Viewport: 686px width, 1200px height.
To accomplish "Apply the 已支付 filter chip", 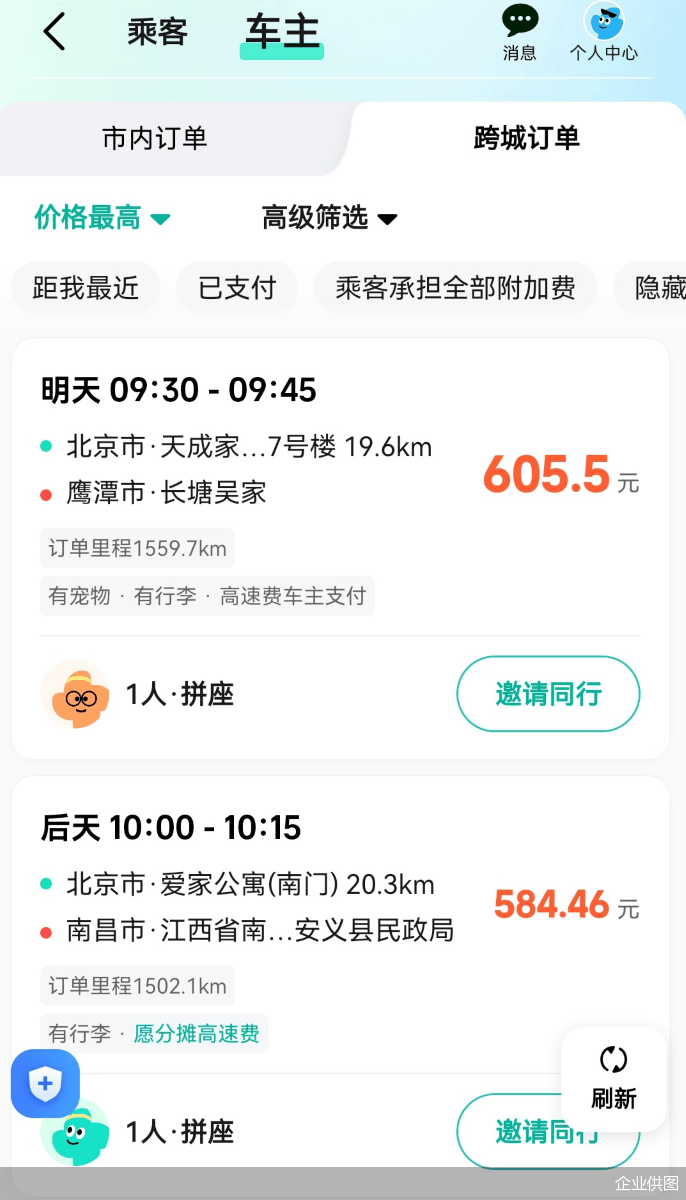I will pyautogui.click(x=237, y=288).
